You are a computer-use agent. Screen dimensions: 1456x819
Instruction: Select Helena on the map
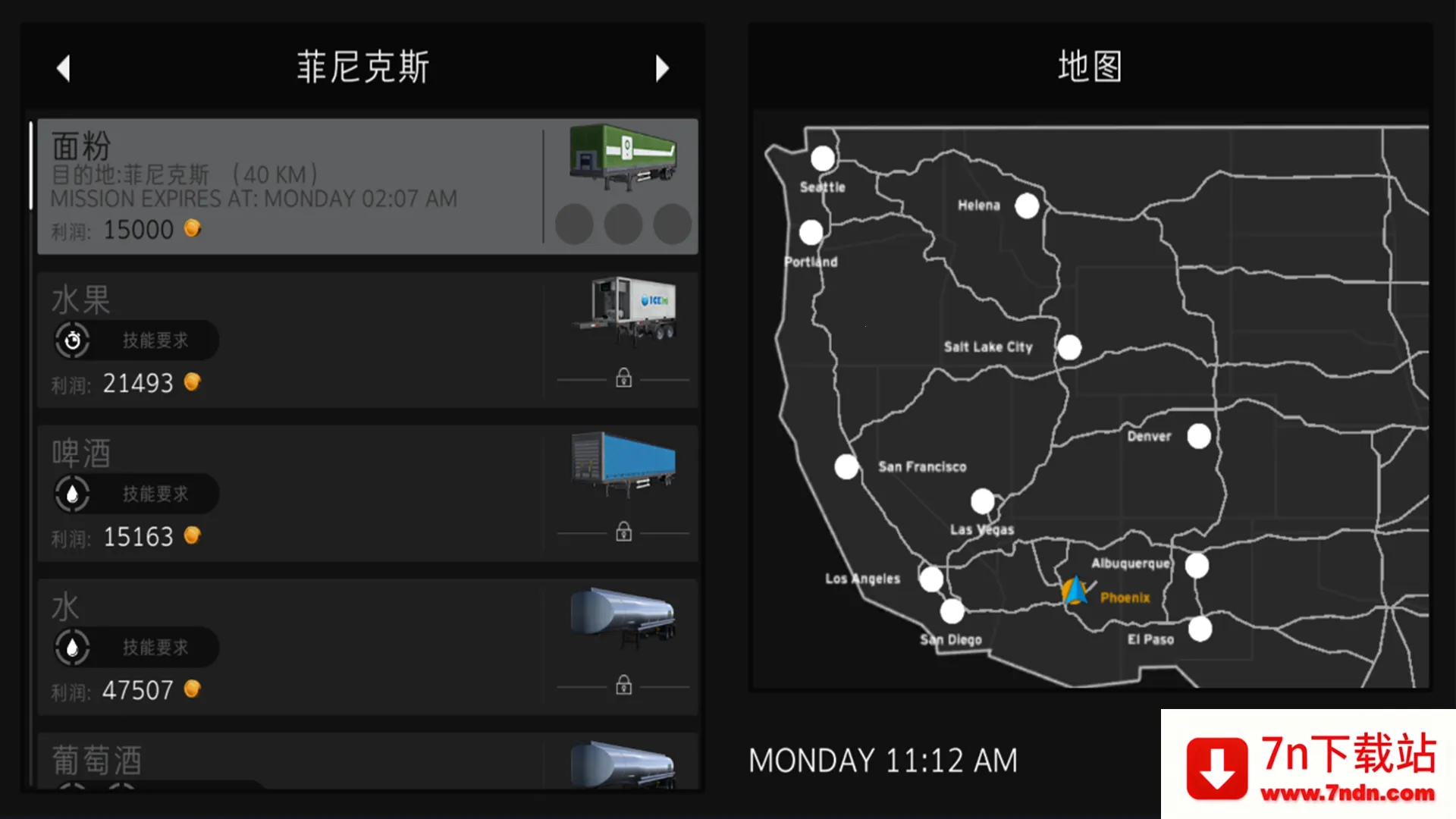pos(1027,206)
